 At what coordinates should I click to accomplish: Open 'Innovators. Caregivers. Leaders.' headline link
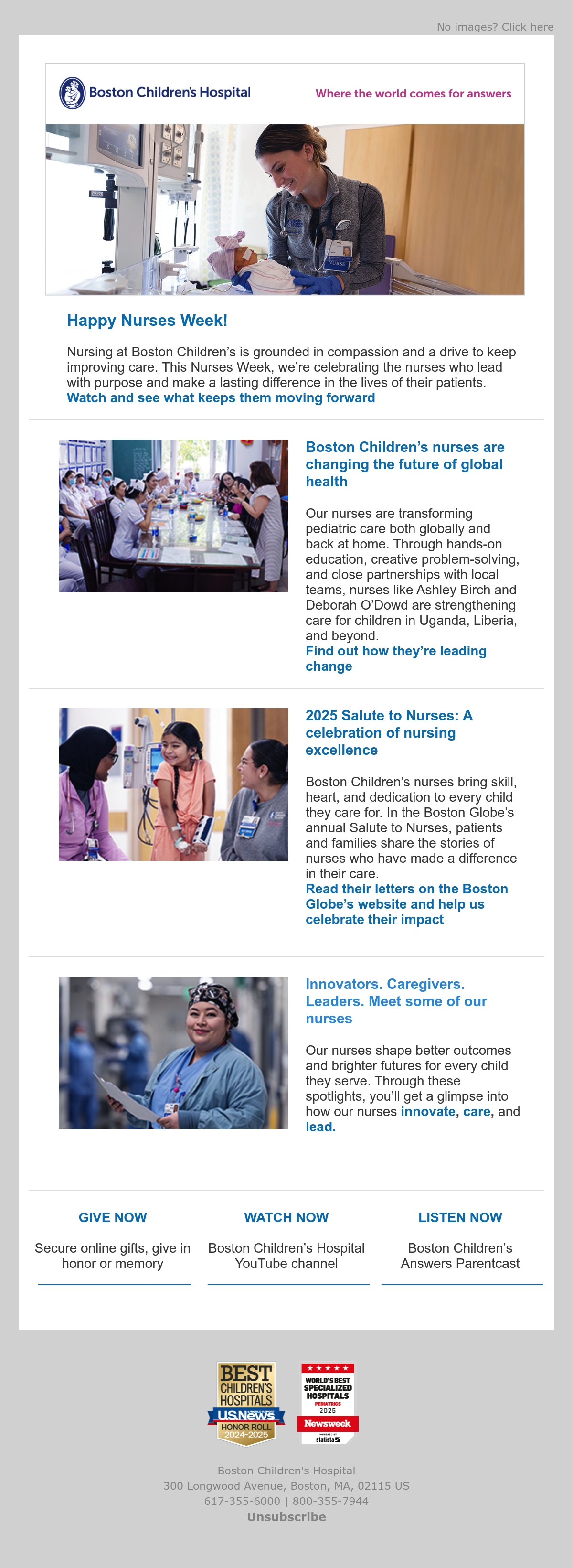pyautogui.click(x=396, y=1001)
